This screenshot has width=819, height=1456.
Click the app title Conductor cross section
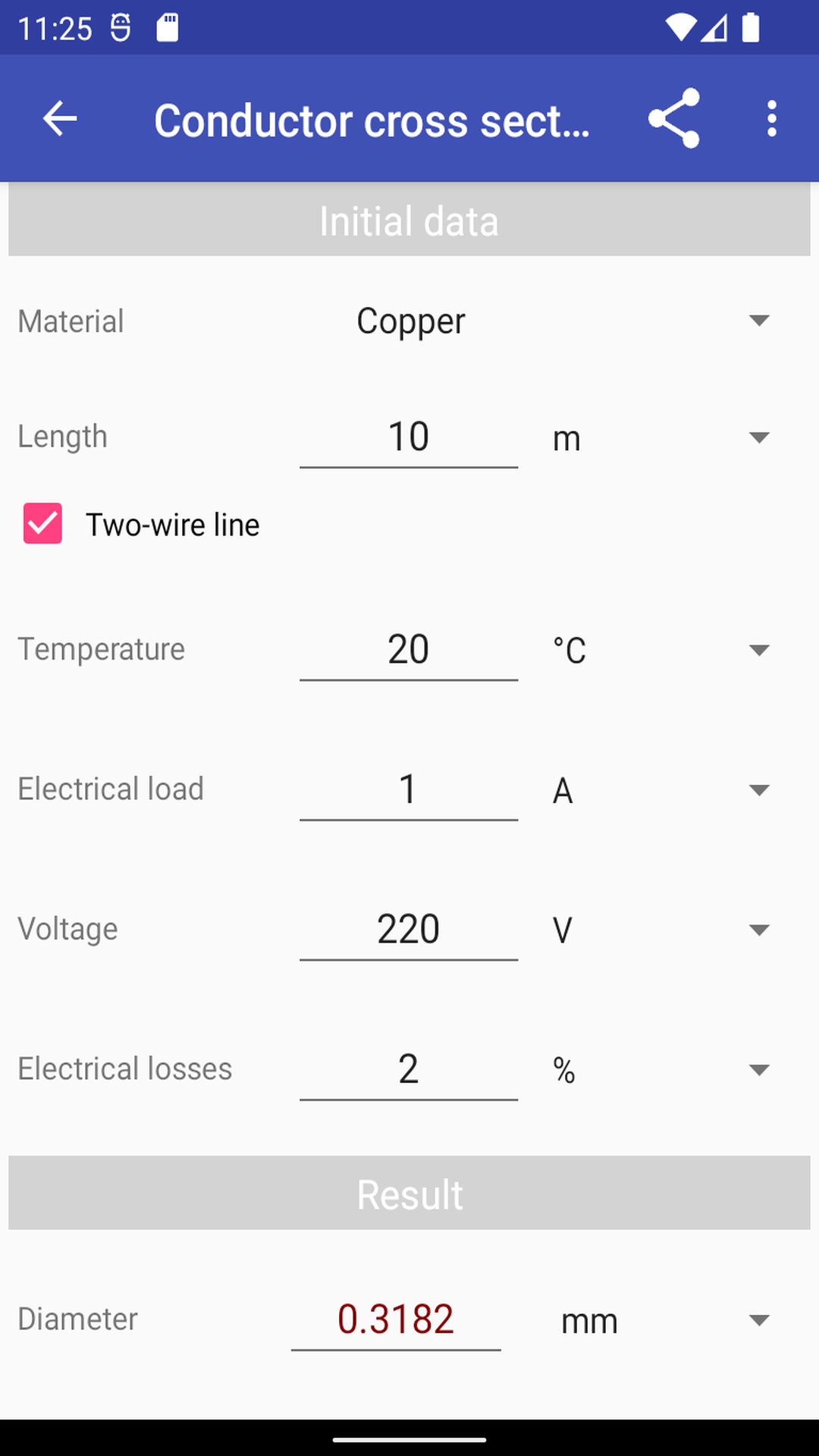(x=372, y=119)
